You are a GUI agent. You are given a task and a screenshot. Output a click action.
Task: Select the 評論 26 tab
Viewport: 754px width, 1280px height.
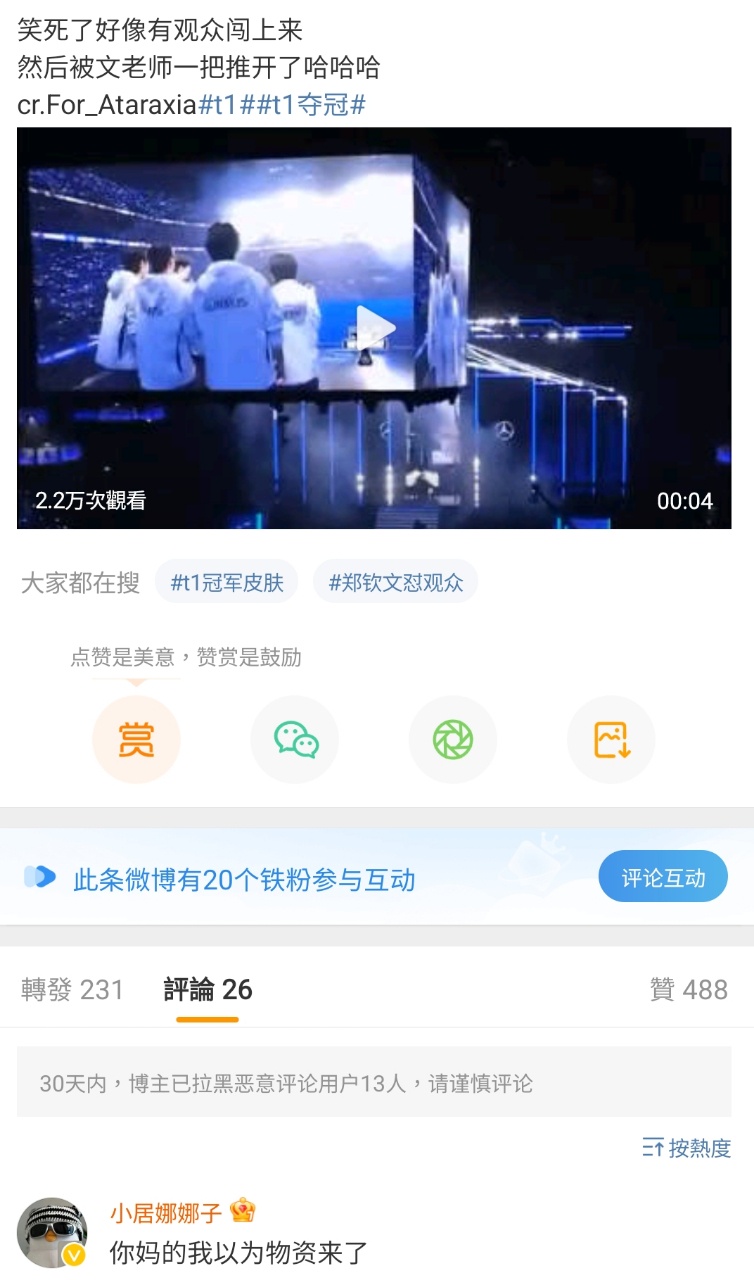pos(208,990)
